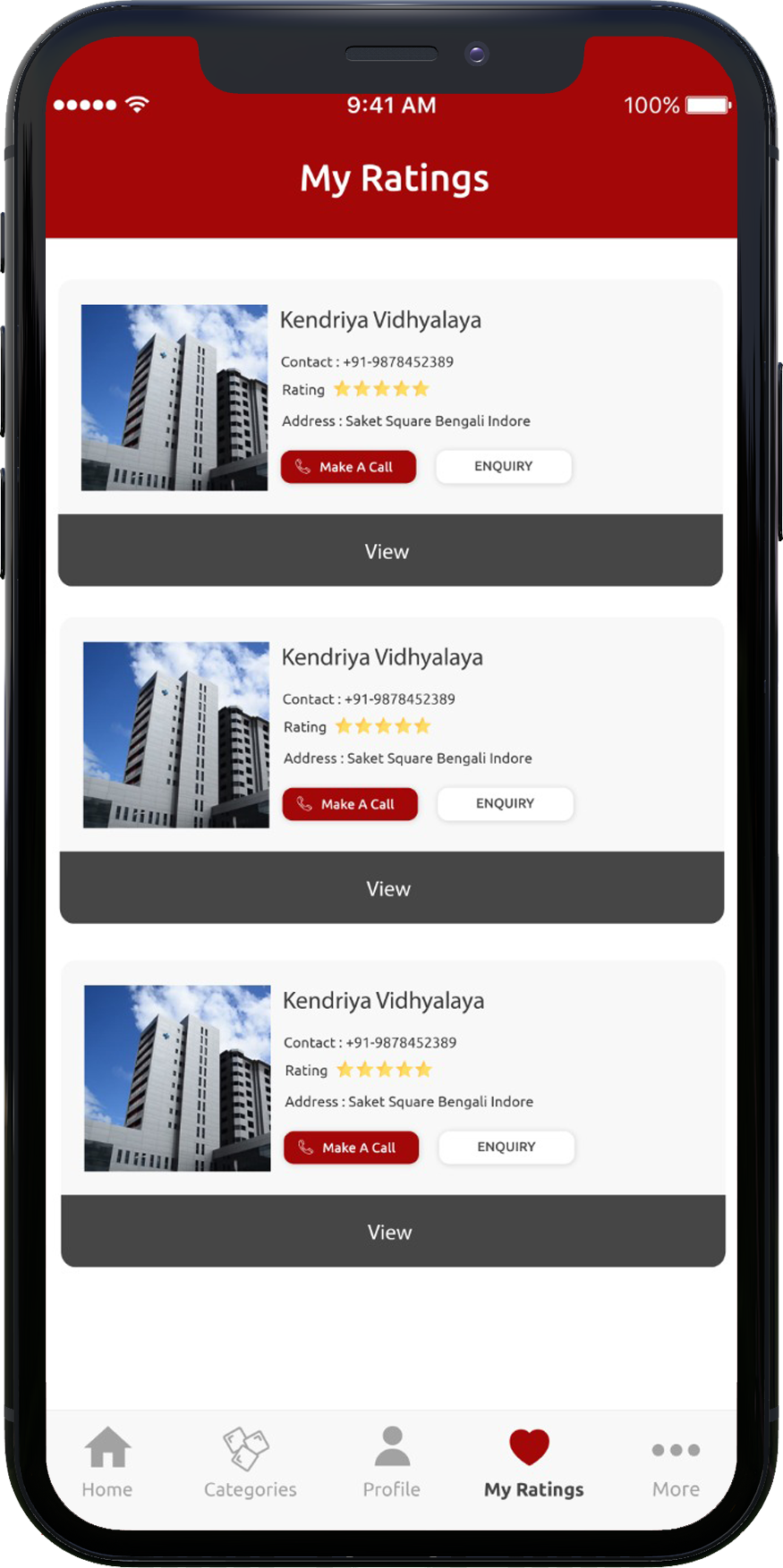The width and height of the screenshot is (783, 1568).
Task: Tap Make A Call on second listing
Action: [x=350, y=804]
